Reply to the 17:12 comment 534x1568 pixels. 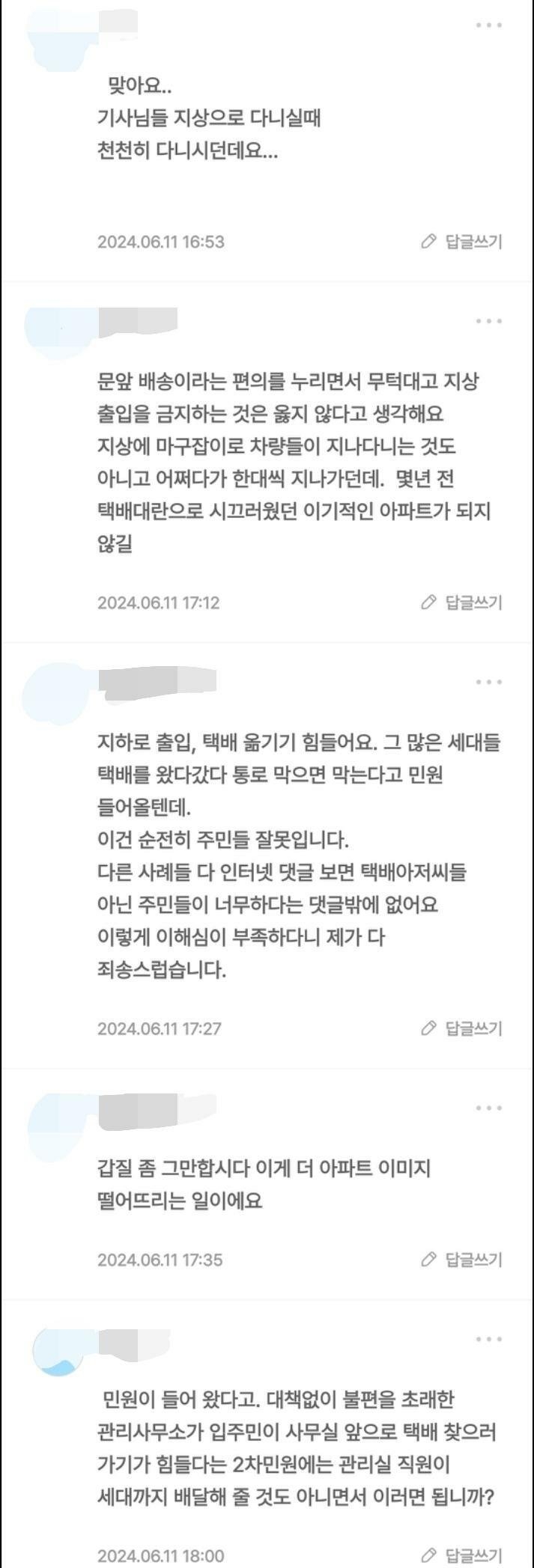click(x=462, y=603)
